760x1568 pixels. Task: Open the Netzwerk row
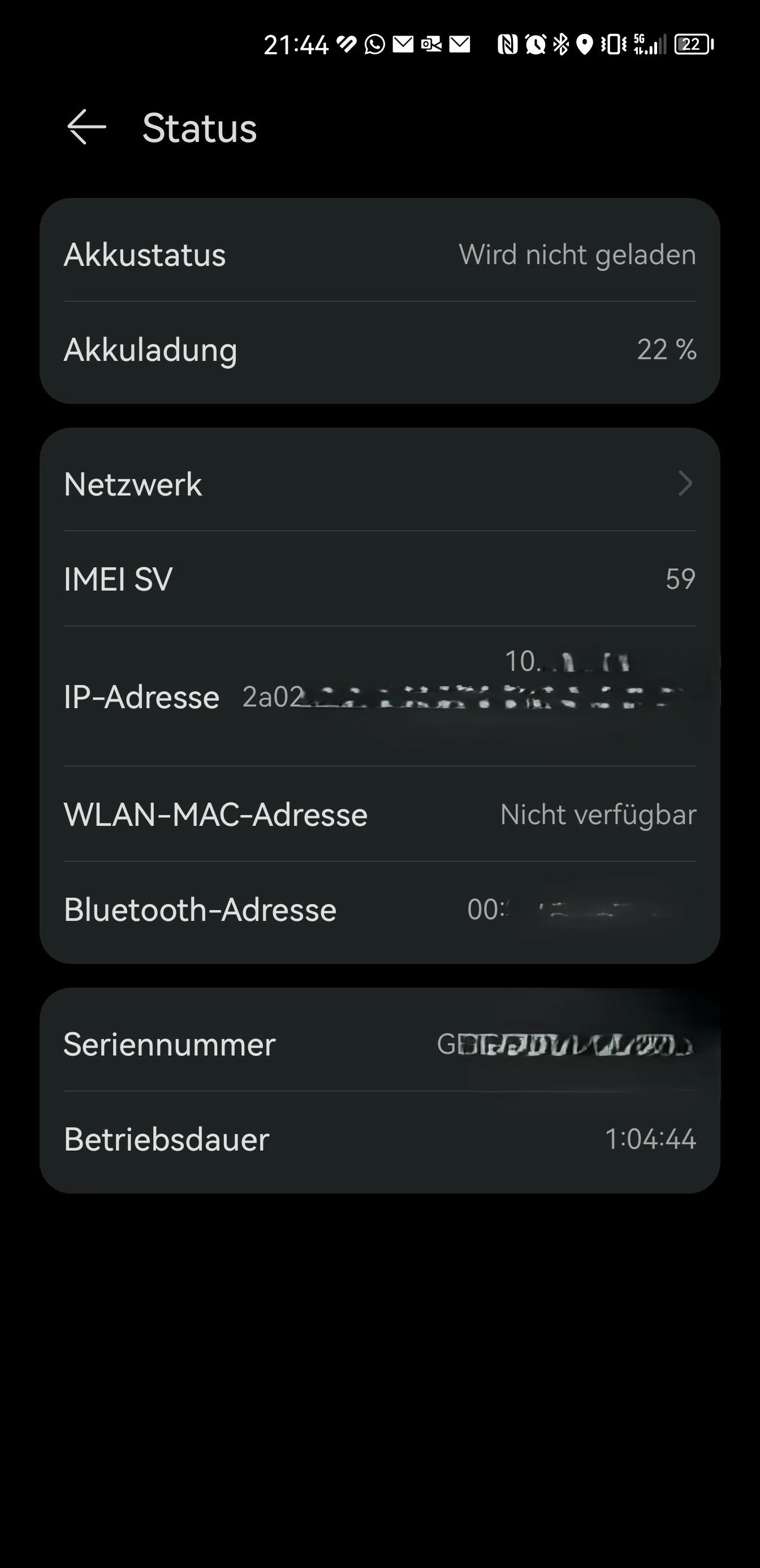379,484
